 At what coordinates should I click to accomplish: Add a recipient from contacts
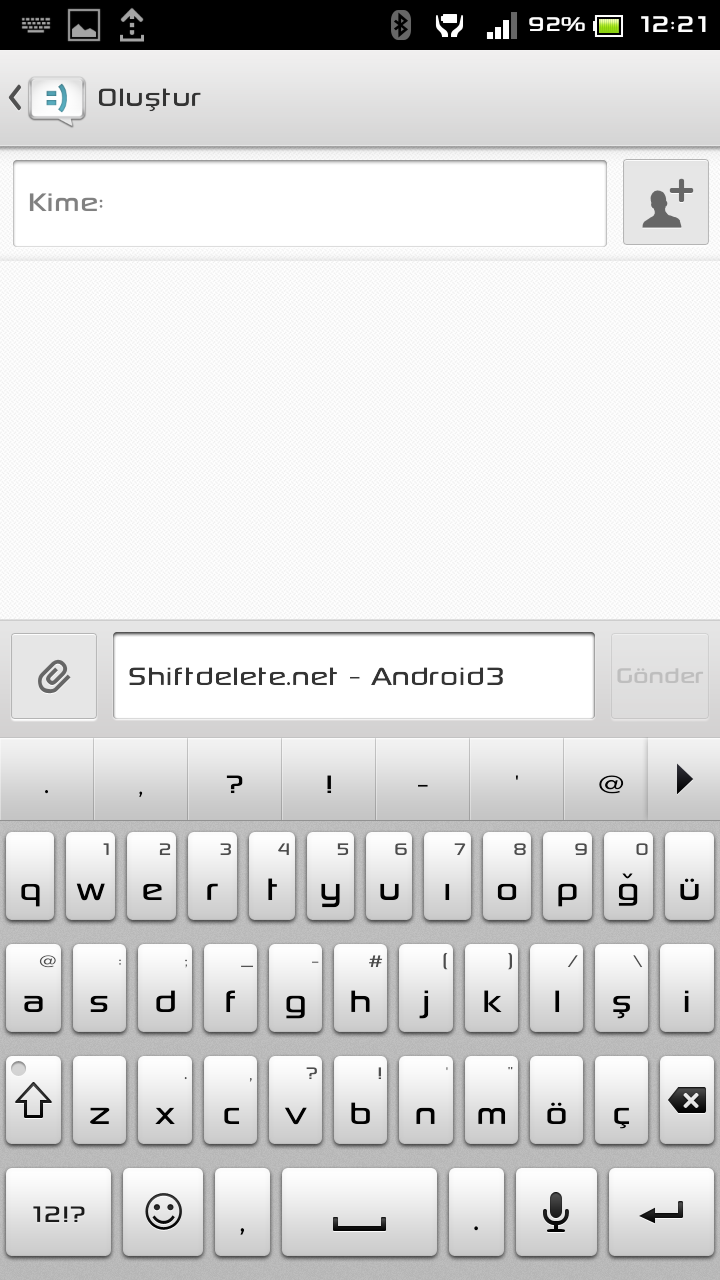point(666,202)
